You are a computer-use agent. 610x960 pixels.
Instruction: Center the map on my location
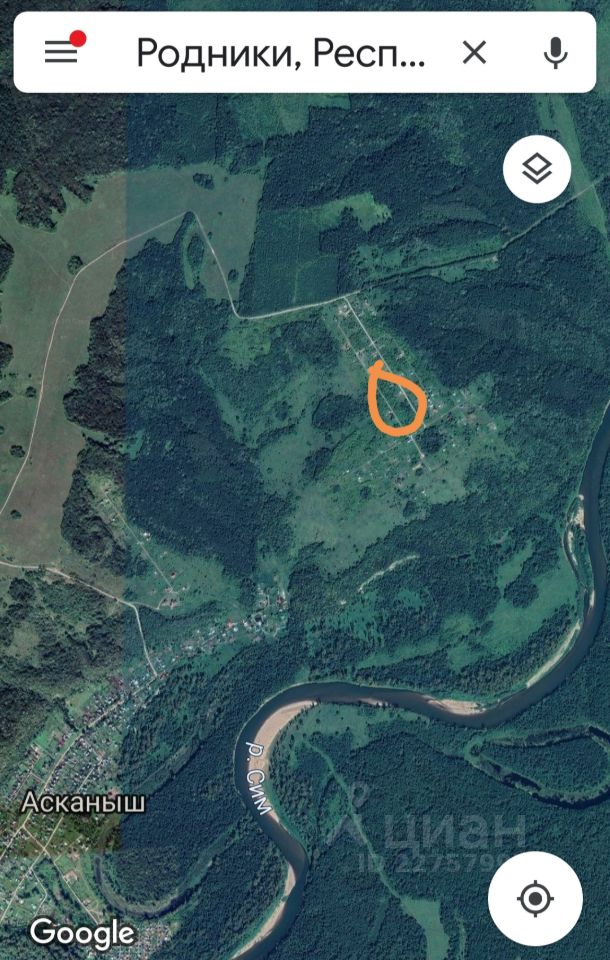click(535, 899)
